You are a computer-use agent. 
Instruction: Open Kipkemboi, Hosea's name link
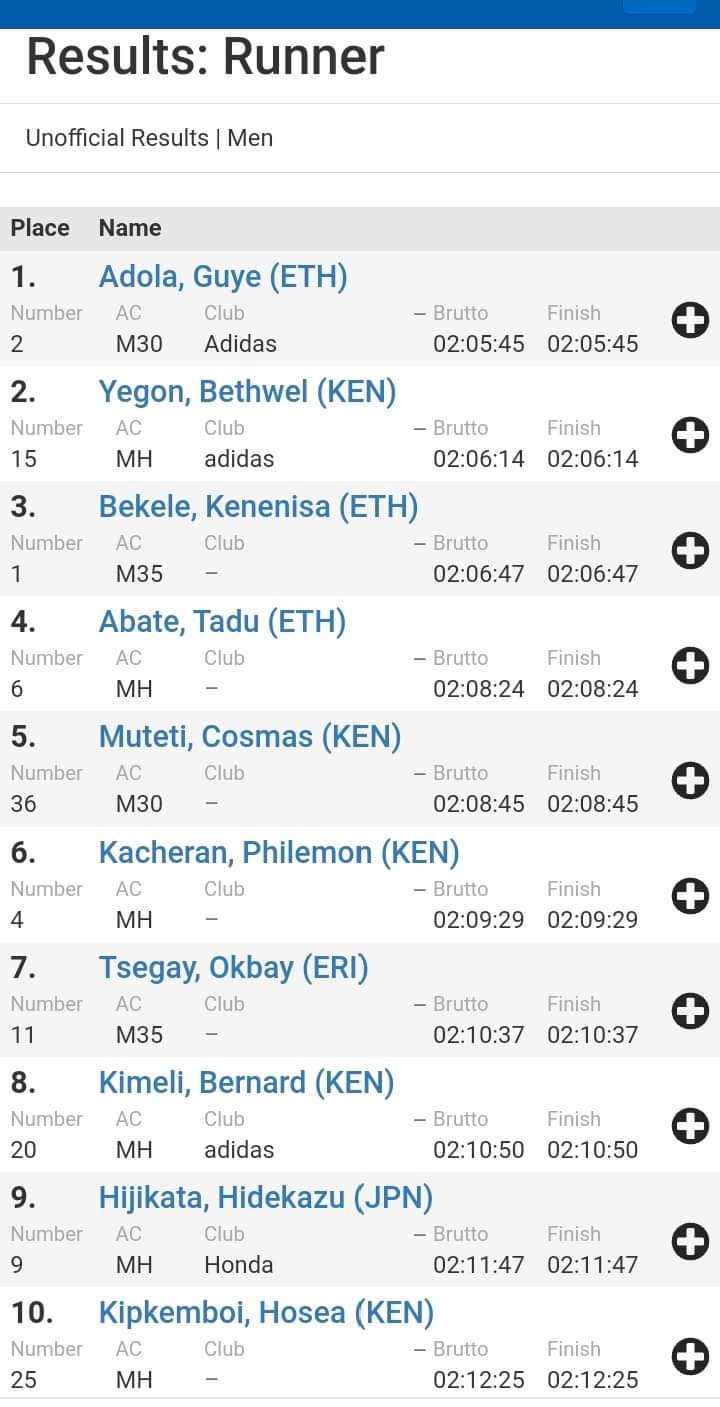[x=266, y=1313]
